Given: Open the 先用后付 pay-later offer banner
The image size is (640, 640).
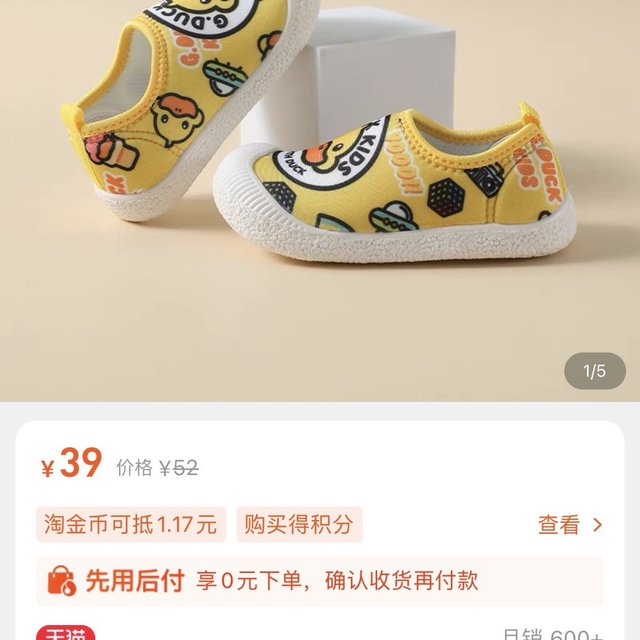Looking at the screenshot, I should [320, 580].
